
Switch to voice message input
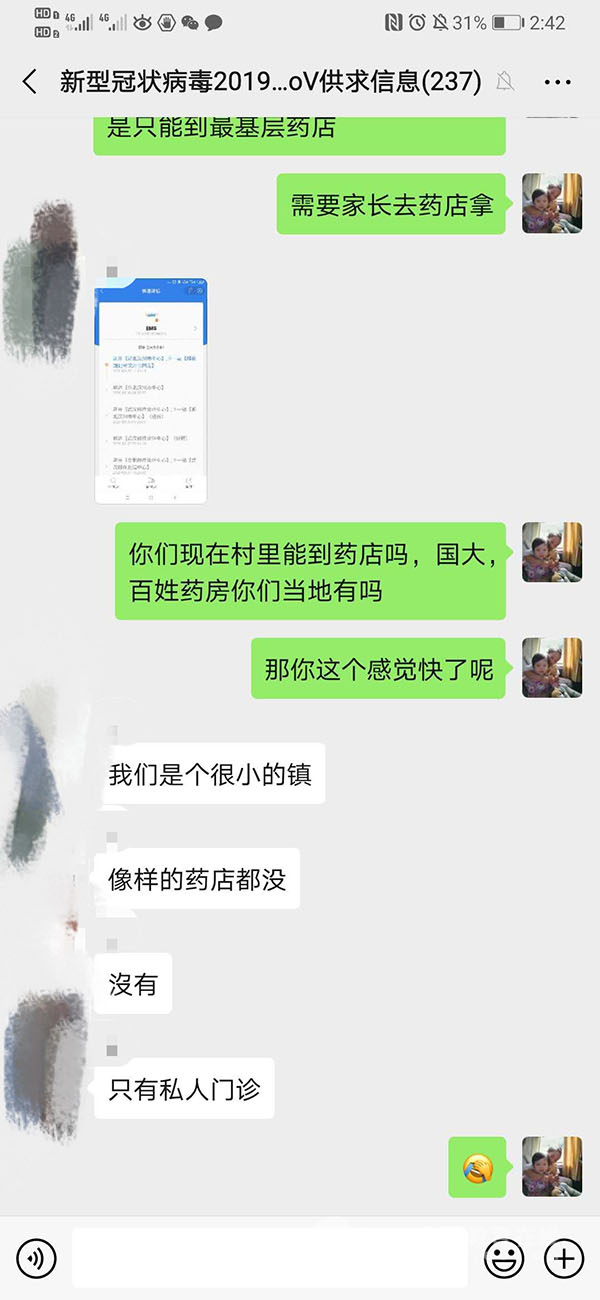point(36,1258)
